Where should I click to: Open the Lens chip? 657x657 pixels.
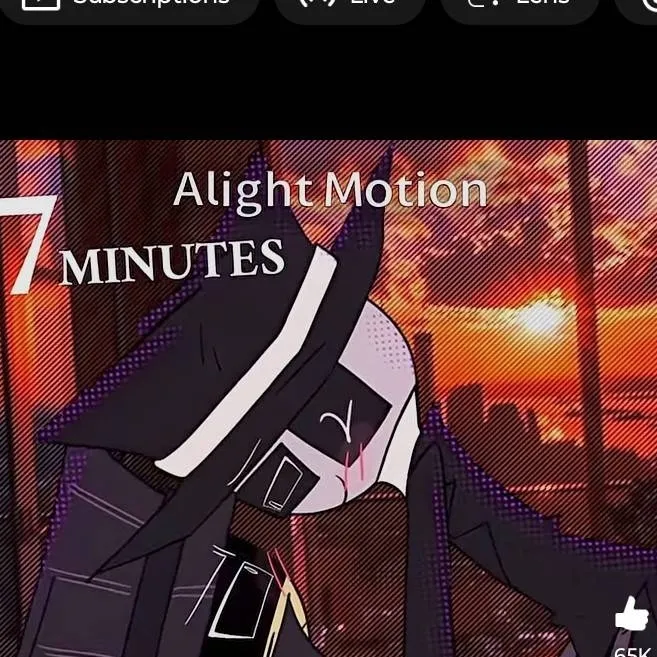tap(519, 6)
